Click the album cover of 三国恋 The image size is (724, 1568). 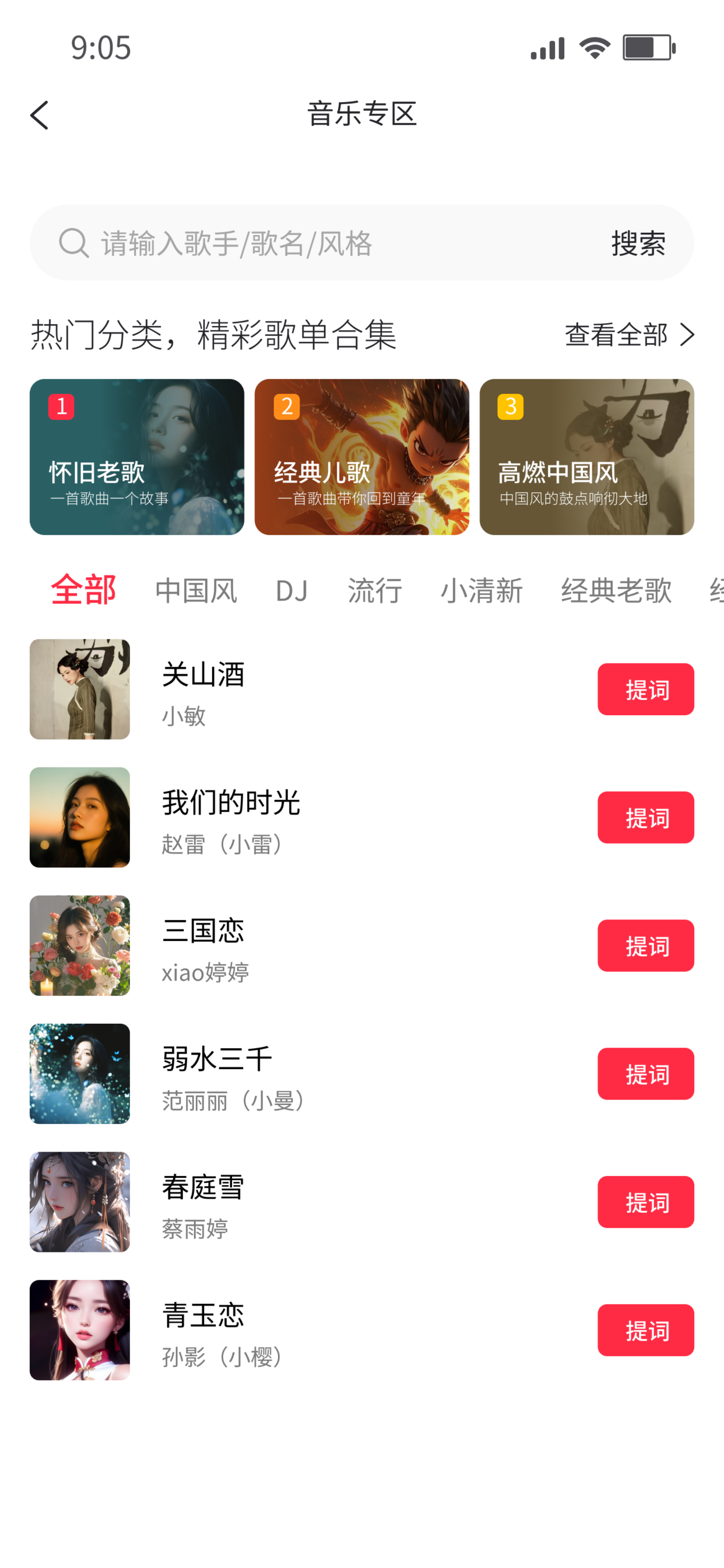point(80,946)
